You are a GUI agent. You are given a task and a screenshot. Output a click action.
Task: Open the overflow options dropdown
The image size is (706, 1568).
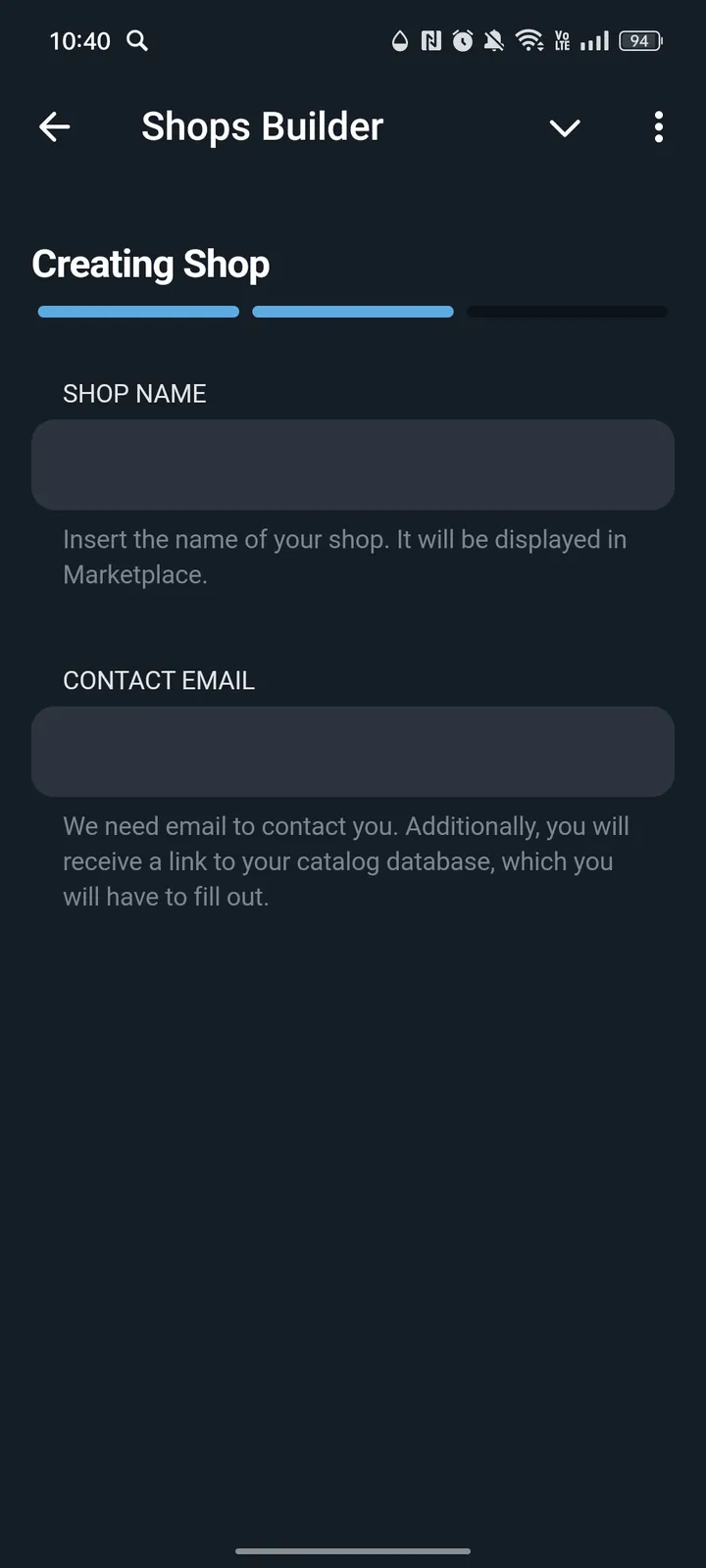pos(658,127)
